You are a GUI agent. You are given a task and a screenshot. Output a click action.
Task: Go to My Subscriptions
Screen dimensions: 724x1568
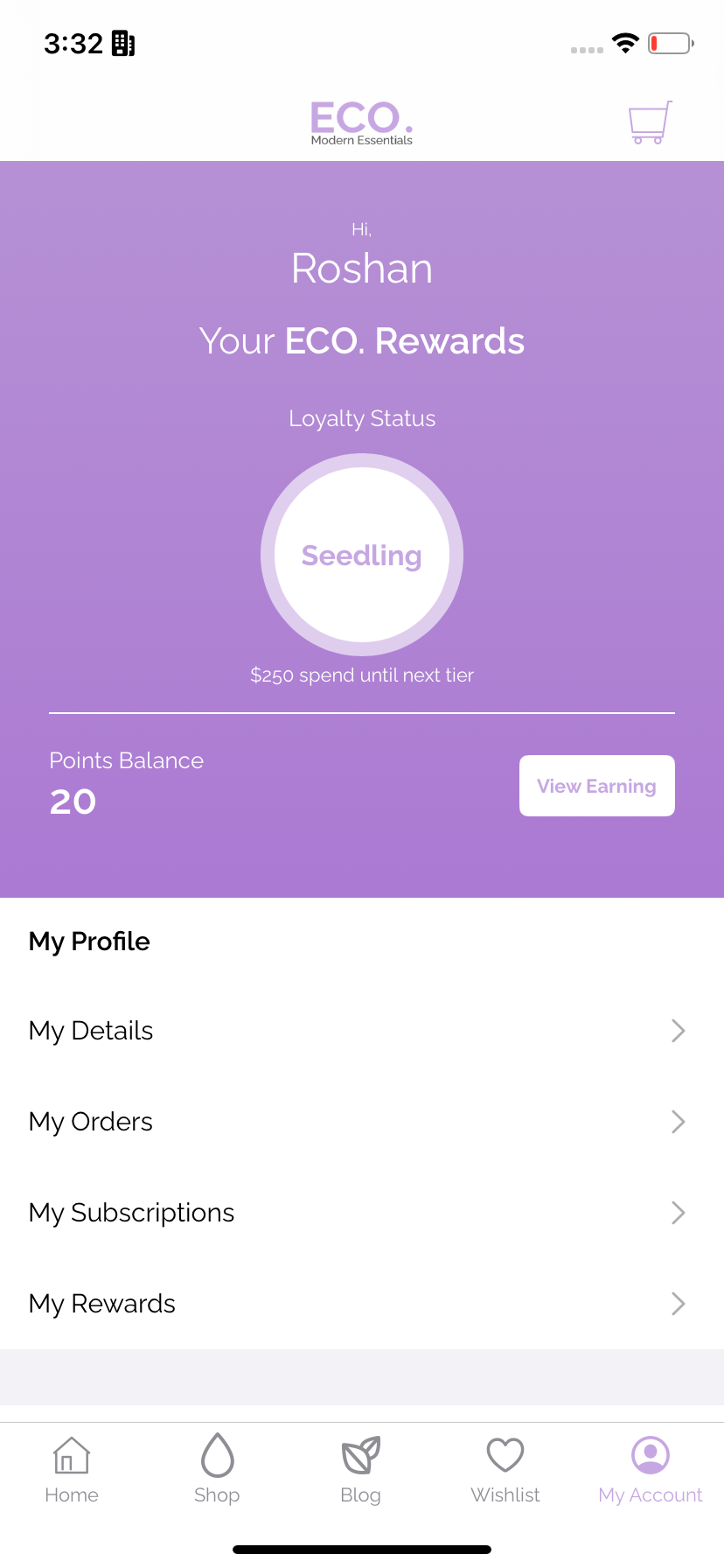[361, 1213]
